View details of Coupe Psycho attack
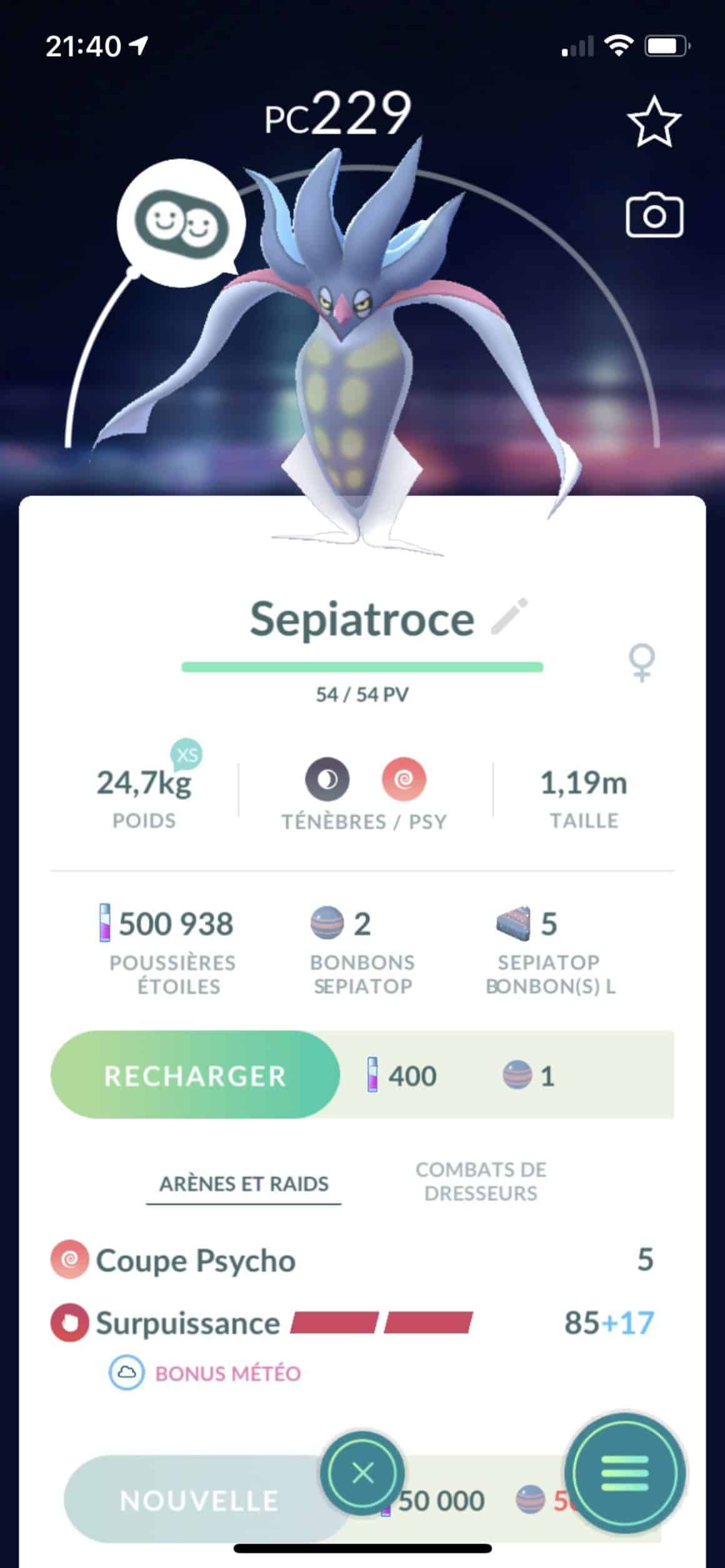725x1568 pixels. (x=196, y=1259)
